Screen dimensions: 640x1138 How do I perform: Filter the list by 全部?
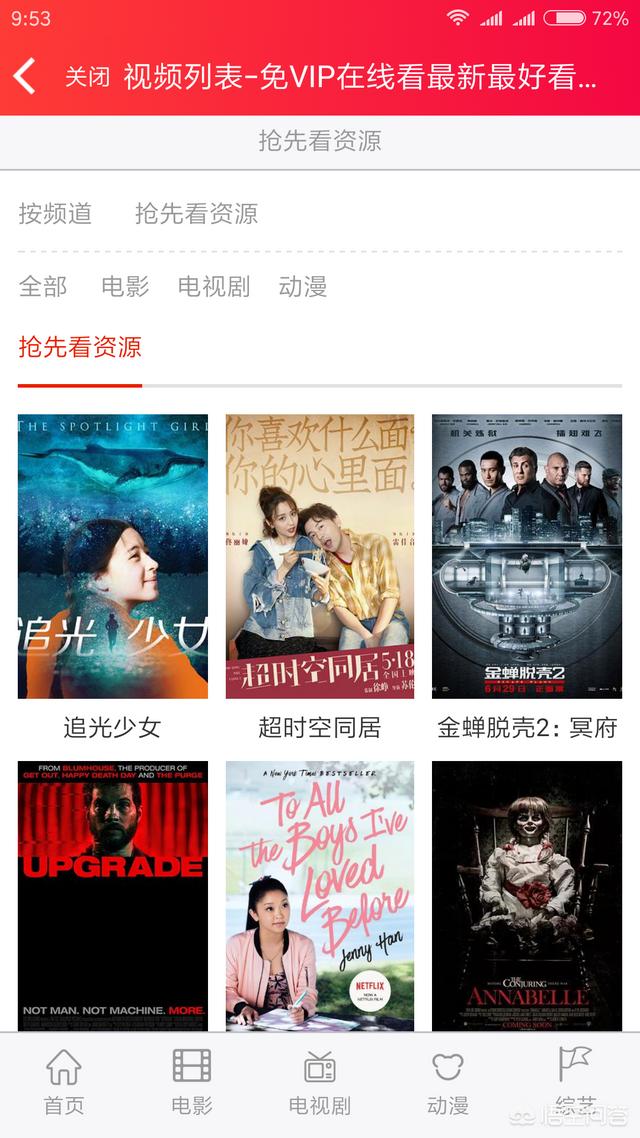tap(43, 287)
